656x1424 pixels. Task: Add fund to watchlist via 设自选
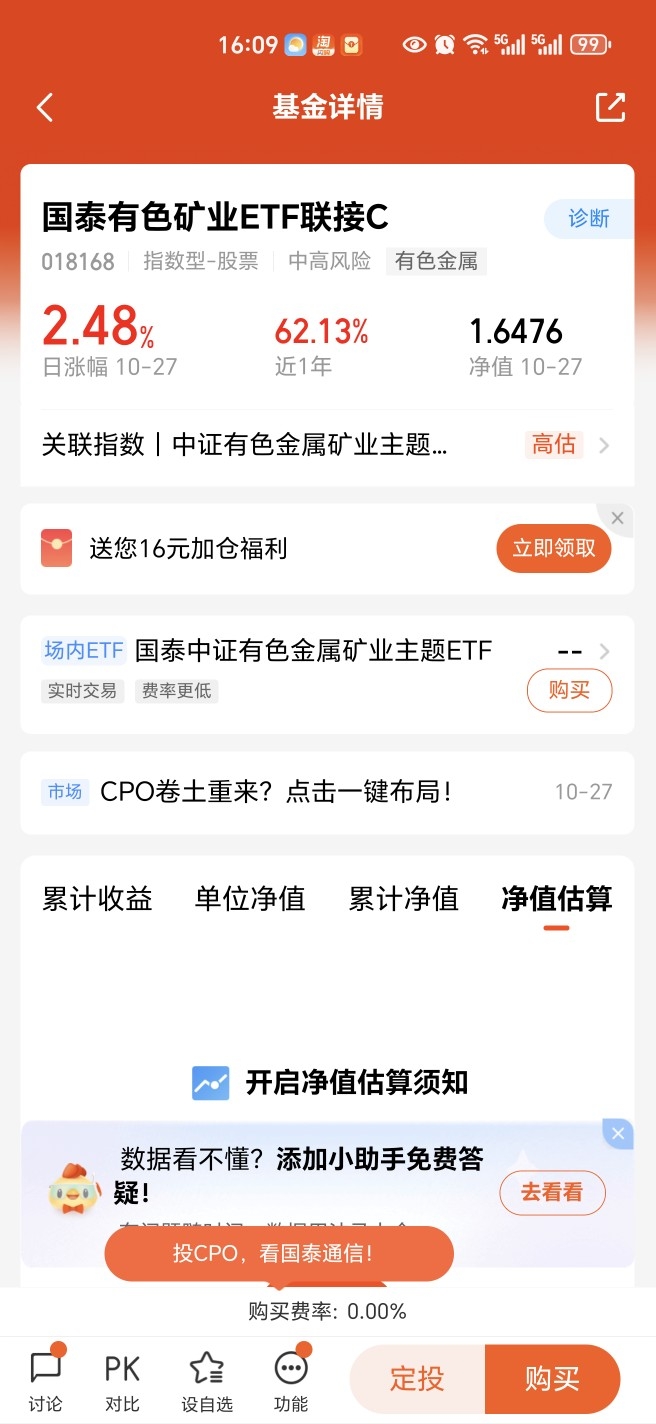click(x=206, y=1380)
